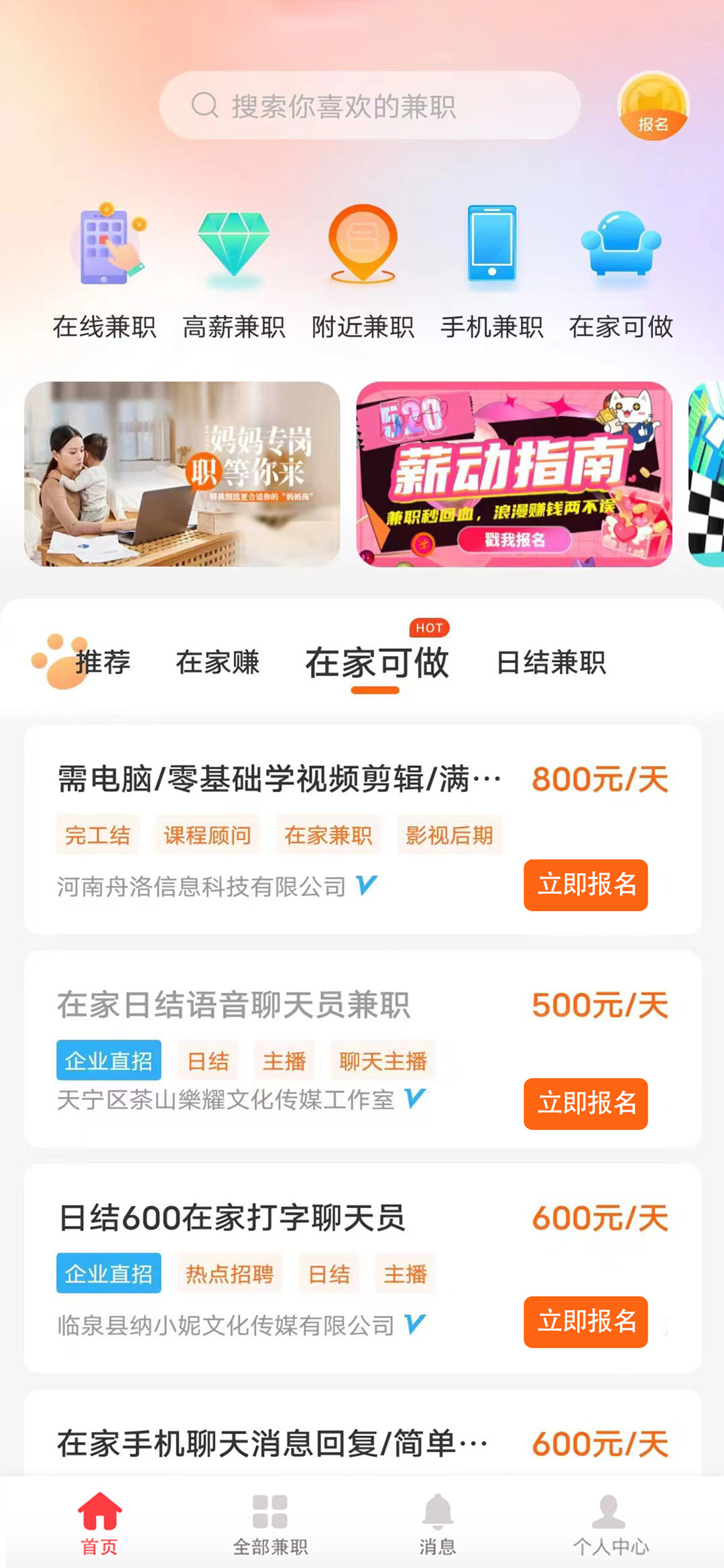Open the 薪动指南 promotion banner

514,474
